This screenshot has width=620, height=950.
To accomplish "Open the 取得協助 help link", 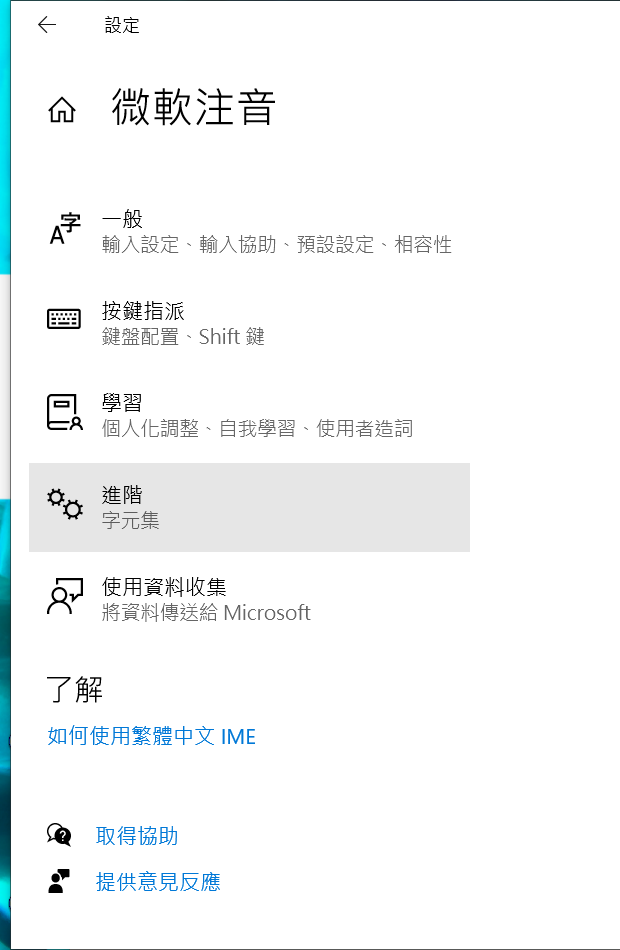I will coord(137,836).
